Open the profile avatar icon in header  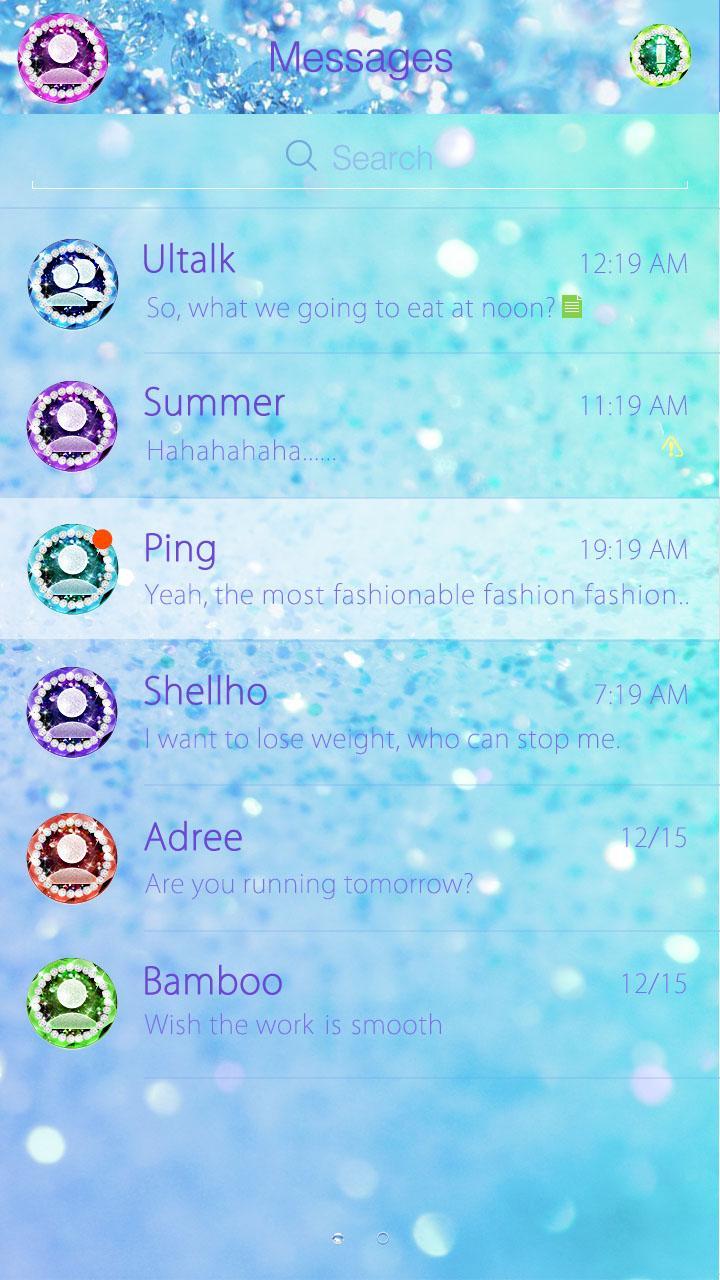[62, 57]
